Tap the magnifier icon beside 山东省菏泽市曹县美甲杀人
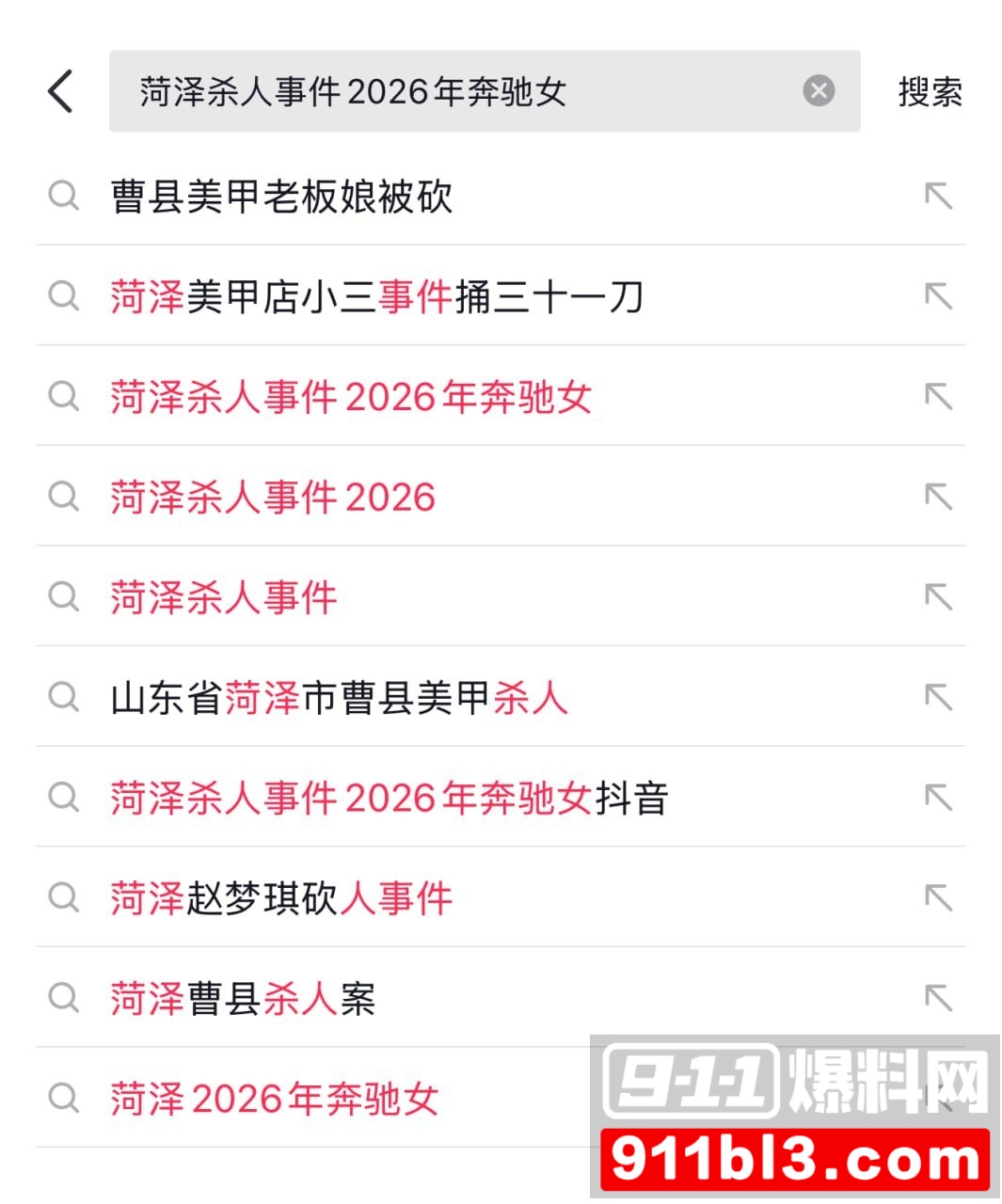Screen dimensions: 1002x1204 click(x=64, y=698)
